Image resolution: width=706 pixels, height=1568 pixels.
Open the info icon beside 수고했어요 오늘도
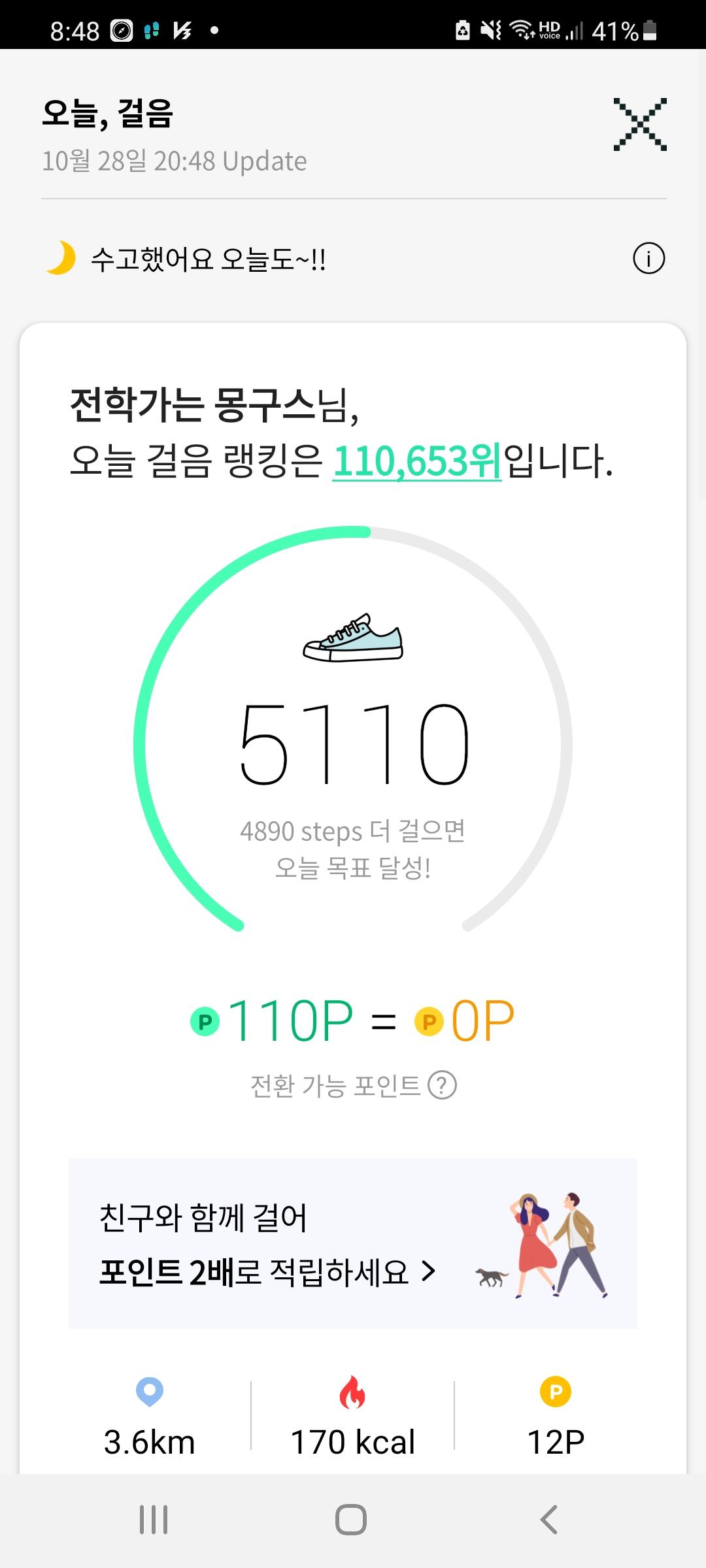pos(648,258)
